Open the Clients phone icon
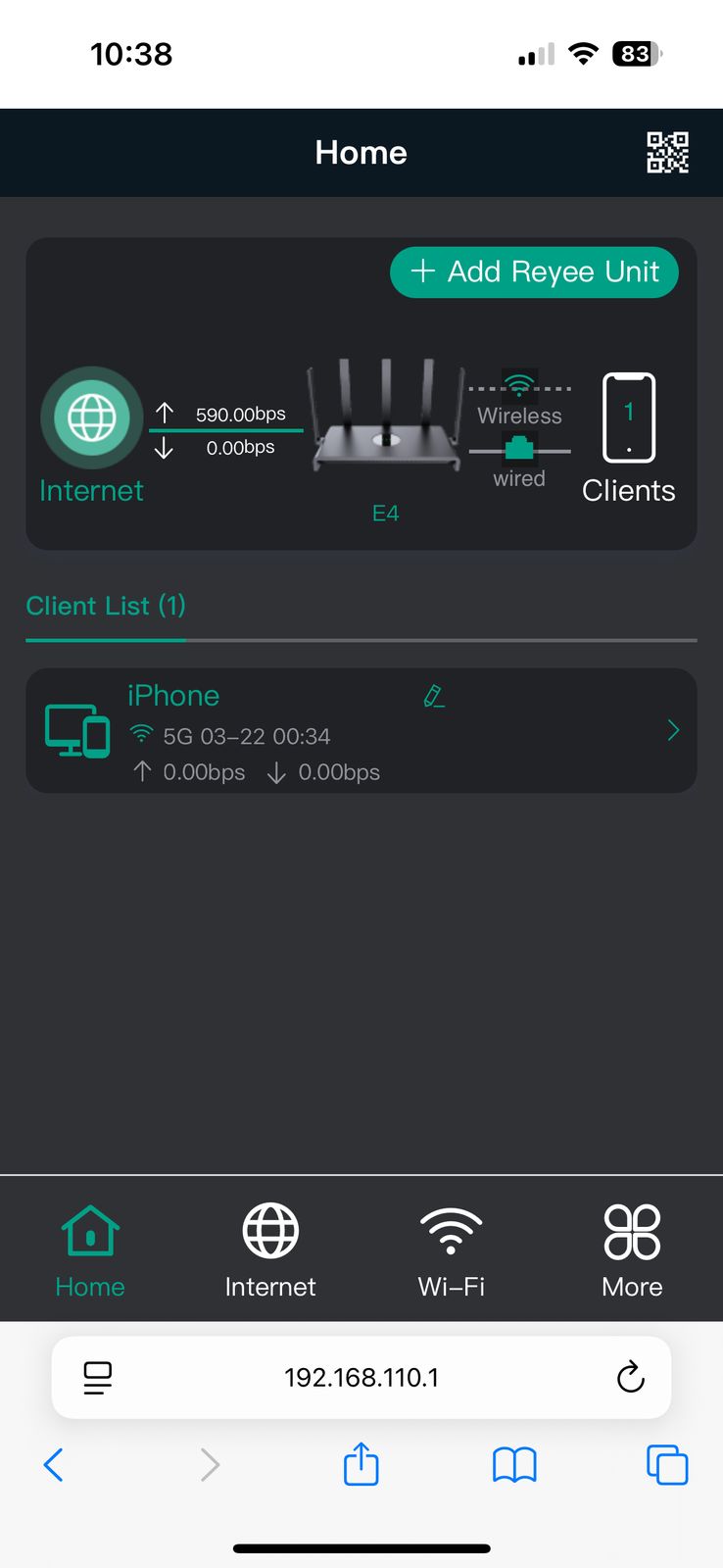723x1568 pixels. click(628, 418)
